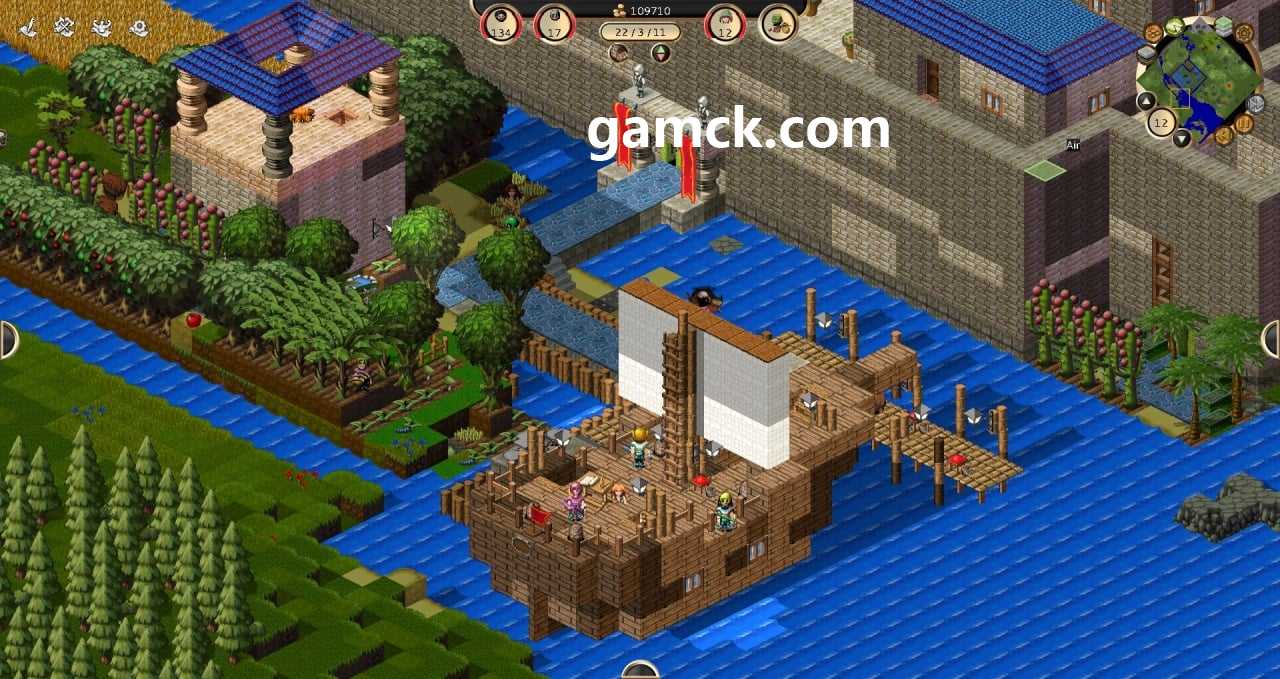This screenshot has width=1280, height=679.
Task: Open the first white menu icon at top-left
Action: click(28, 27)
